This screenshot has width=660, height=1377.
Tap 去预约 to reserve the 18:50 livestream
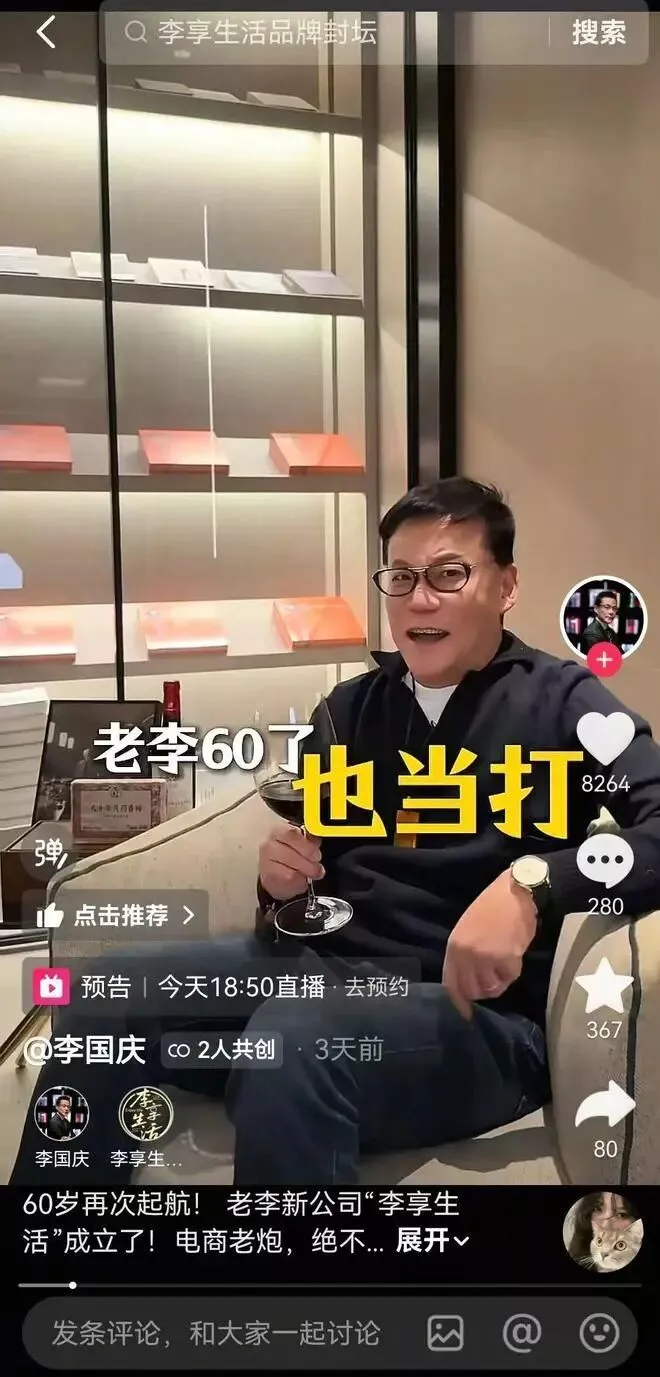coord(377,987)
